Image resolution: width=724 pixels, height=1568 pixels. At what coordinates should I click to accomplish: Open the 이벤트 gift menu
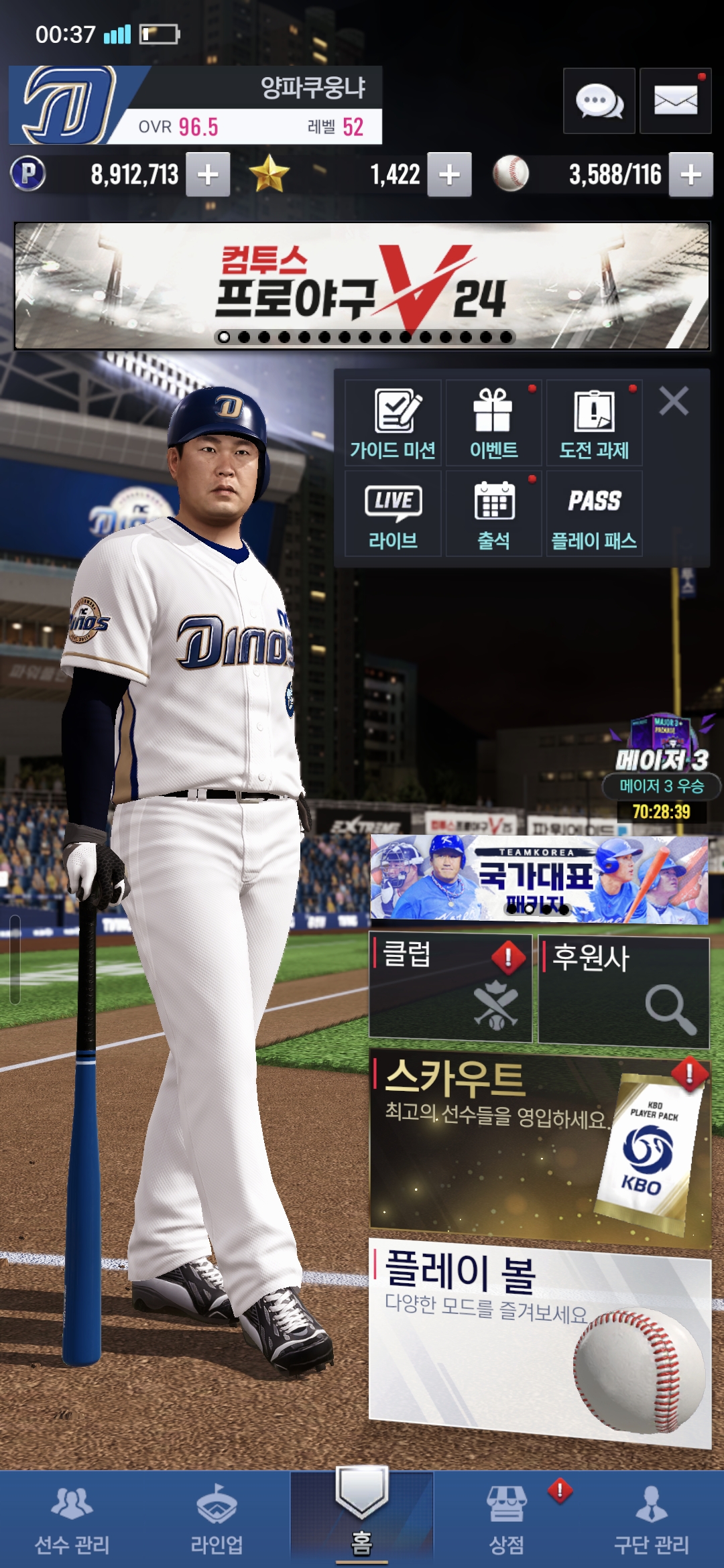493,423
